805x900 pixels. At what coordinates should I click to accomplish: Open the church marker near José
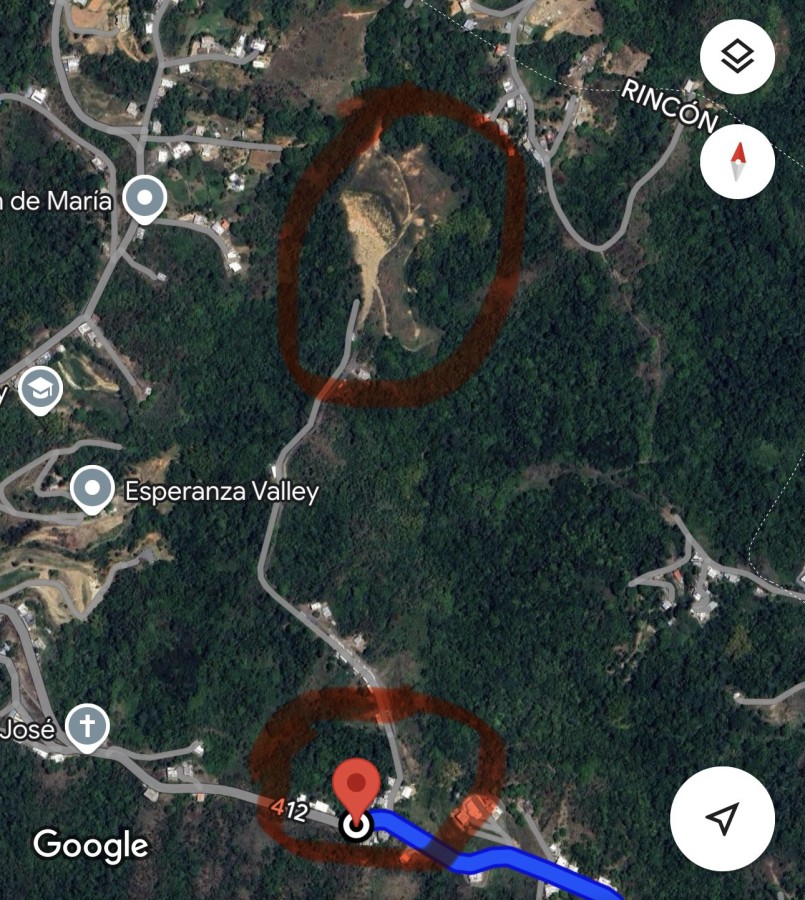tap(87, 725)
